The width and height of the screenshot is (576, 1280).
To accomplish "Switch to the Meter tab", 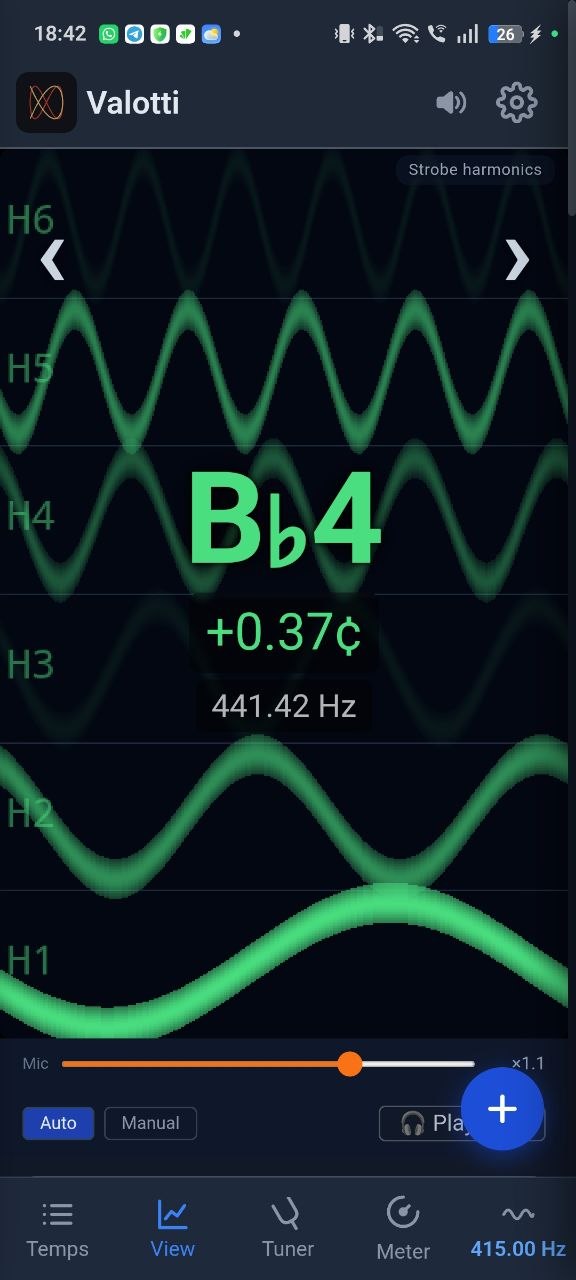I will 403,1230.
